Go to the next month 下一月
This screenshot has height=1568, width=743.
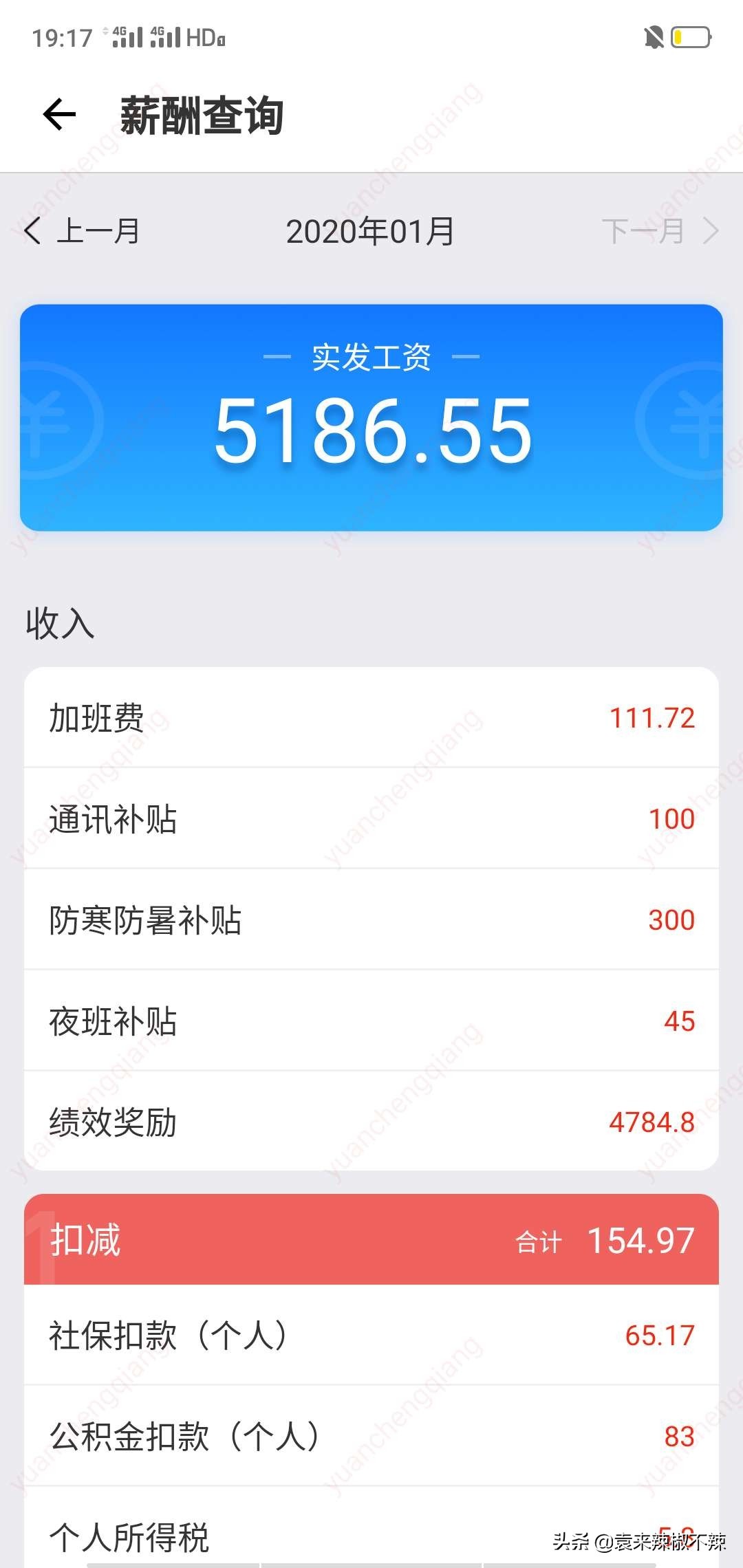[x=660, y=231]
